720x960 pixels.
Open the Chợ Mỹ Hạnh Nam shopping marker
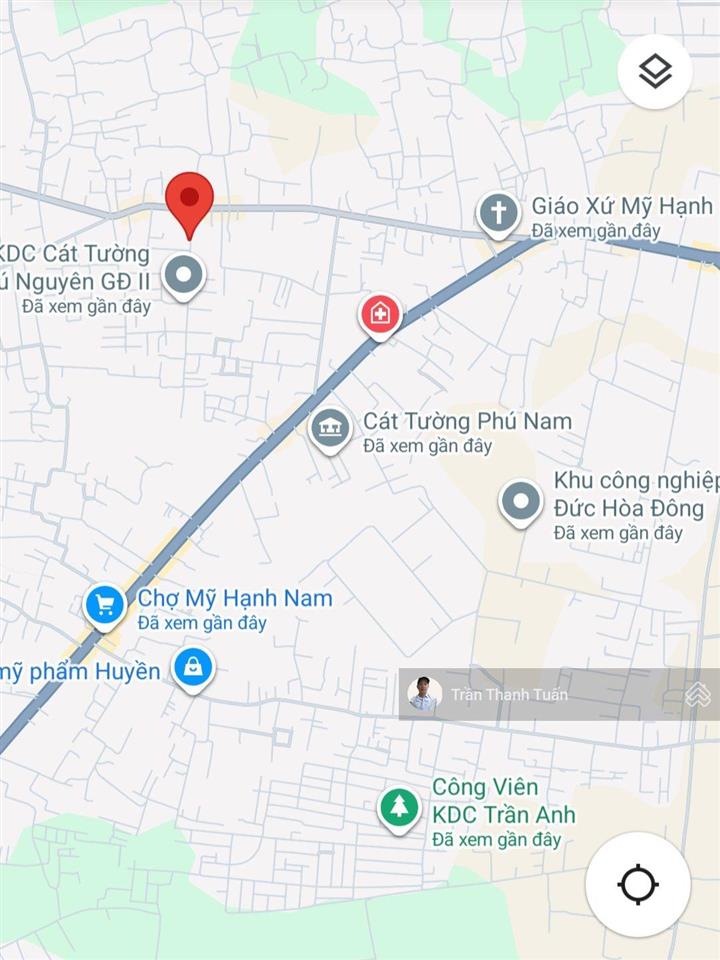coord(105,604)
